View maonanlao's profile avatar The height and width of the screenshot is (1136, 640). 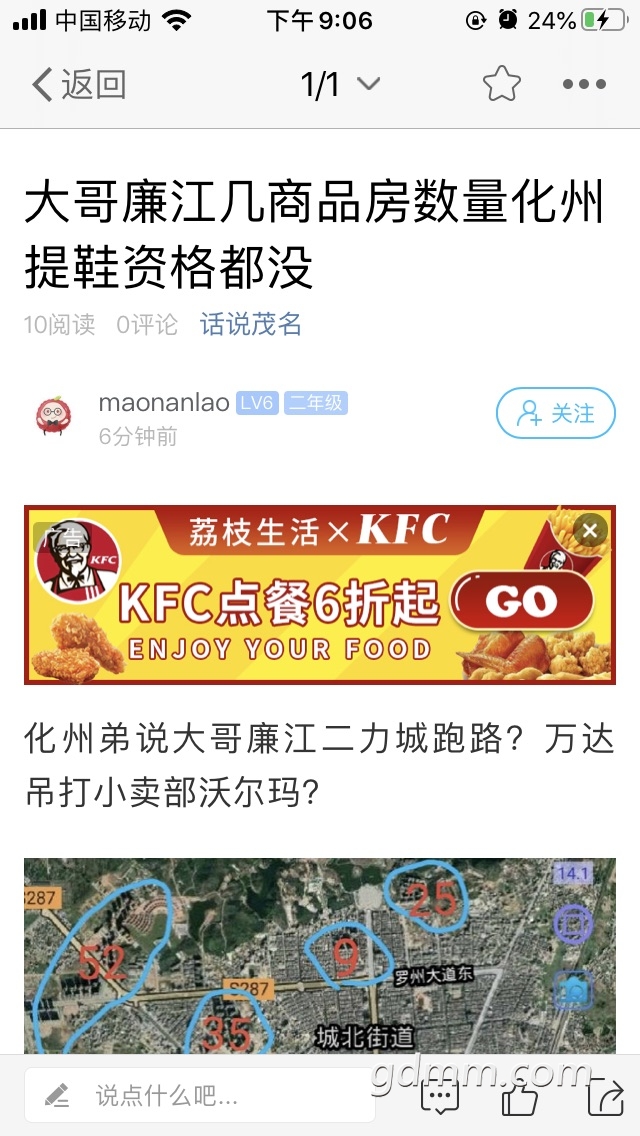point(54,415)
